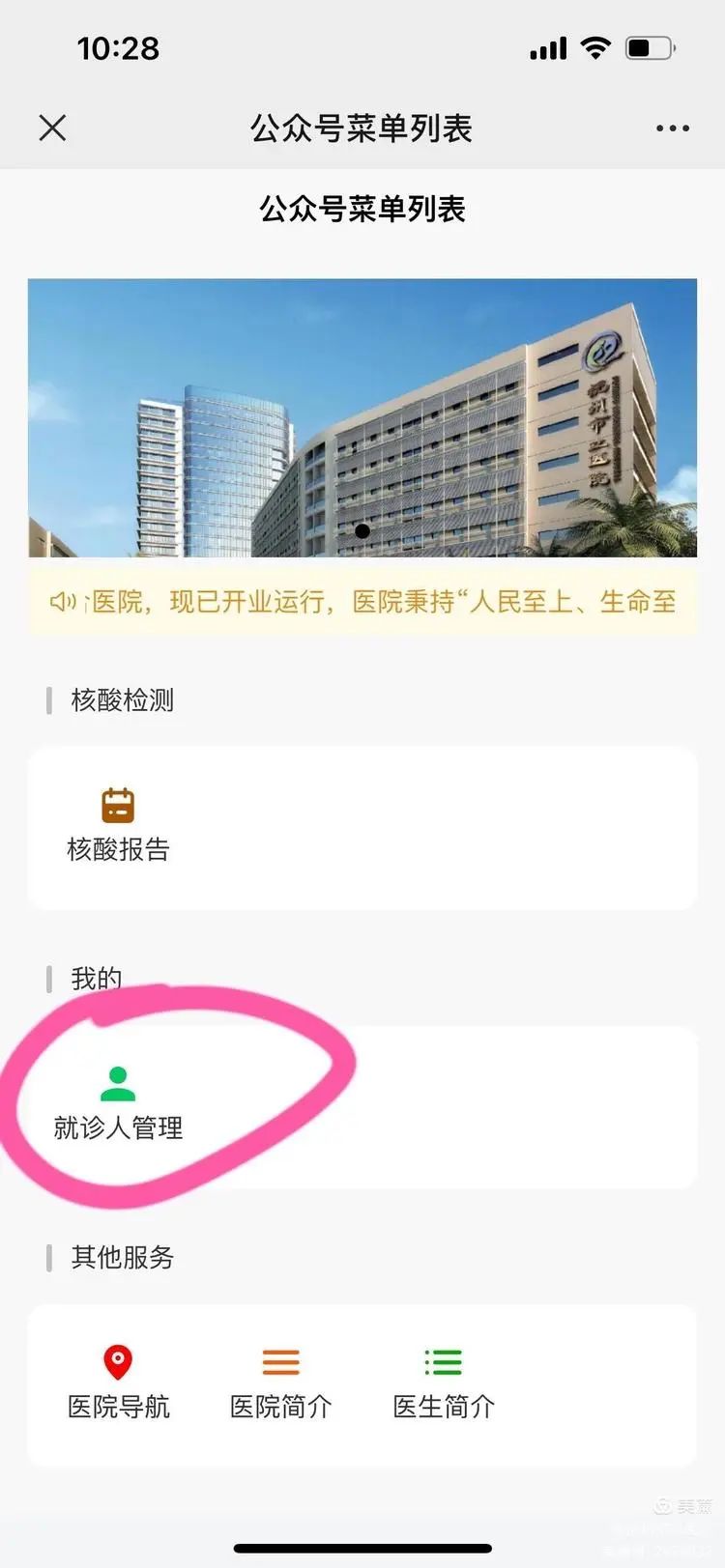Close the 公众号菜单列表 page
Screen dimensions: 725x1568
[53, 128]
